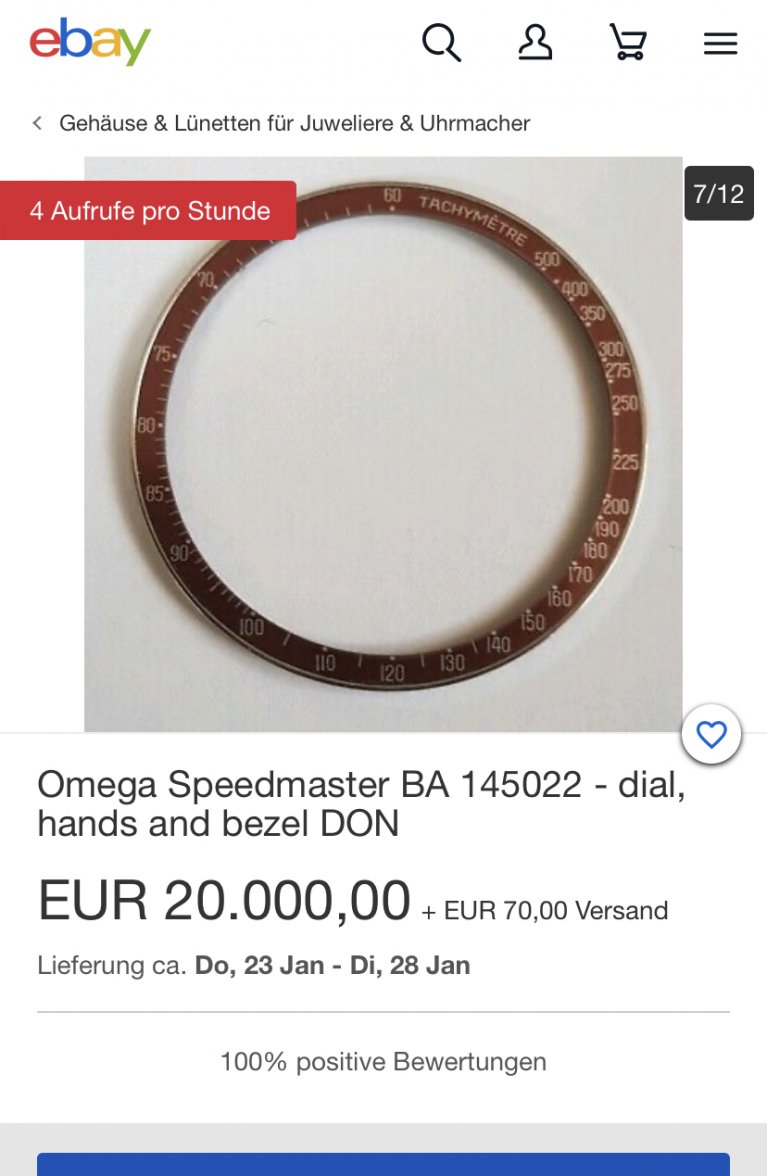Open the search by clicking the magnifier icon
Viewport: 767px width, 1176px height.
(440, 42)
